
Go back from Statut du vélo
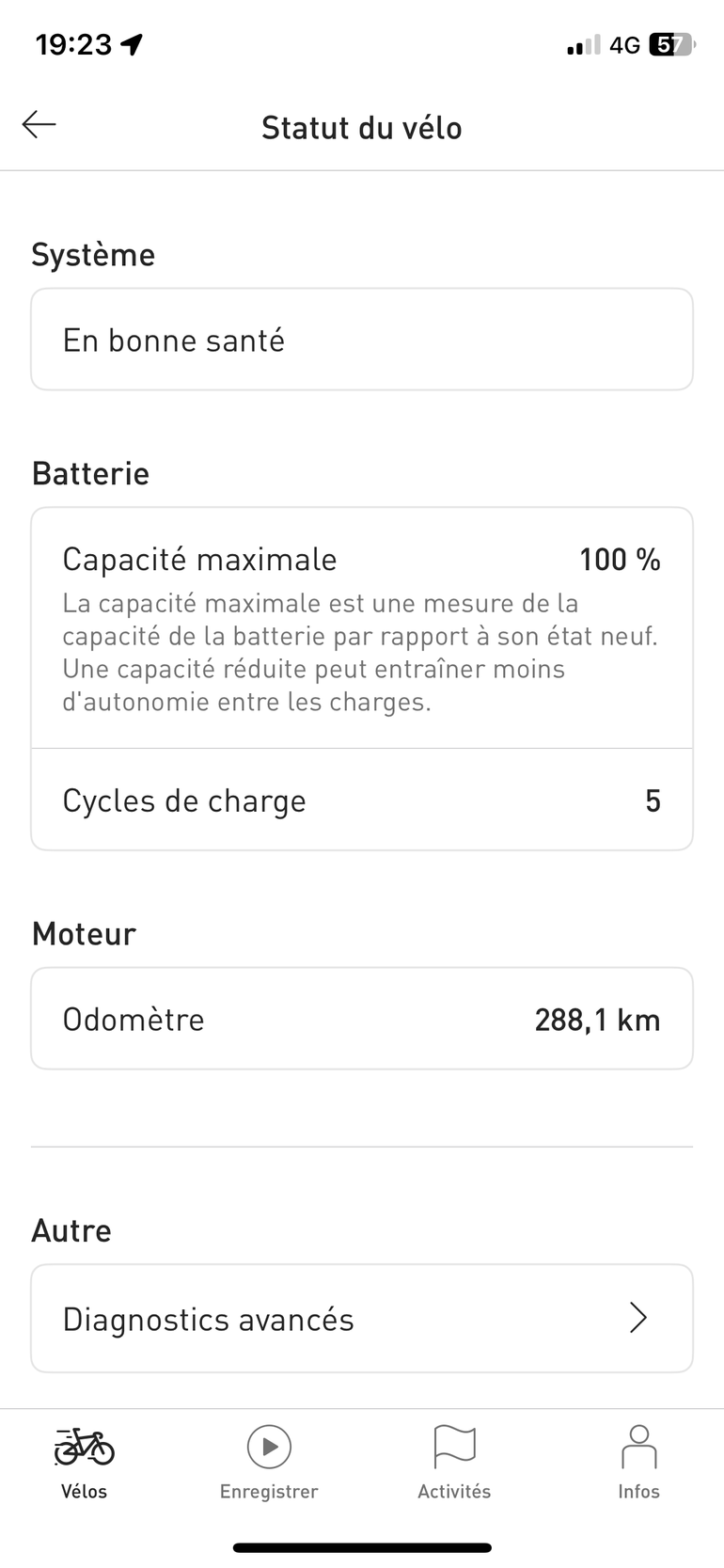click(39, 124)
